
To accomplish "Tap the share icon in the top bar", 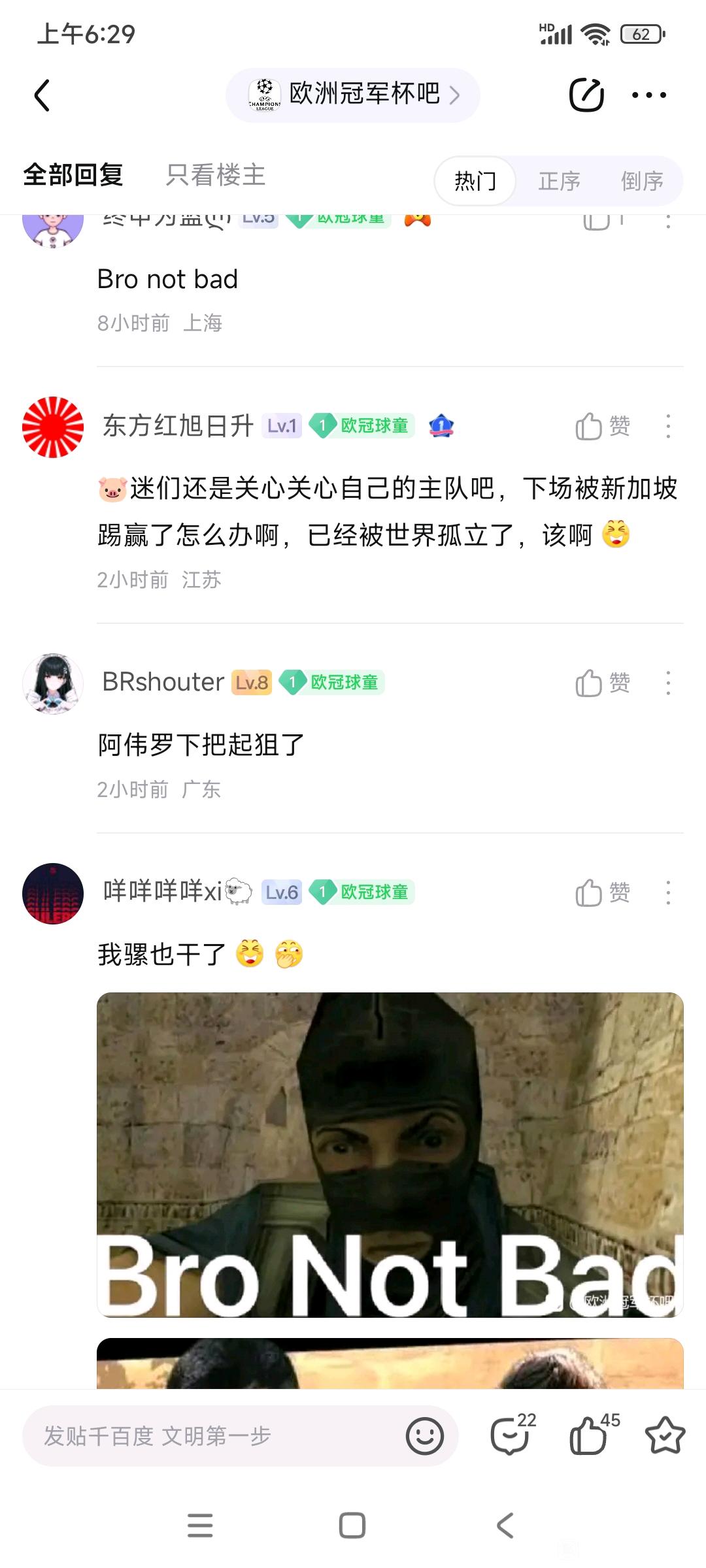I will (x=586, y=95).
